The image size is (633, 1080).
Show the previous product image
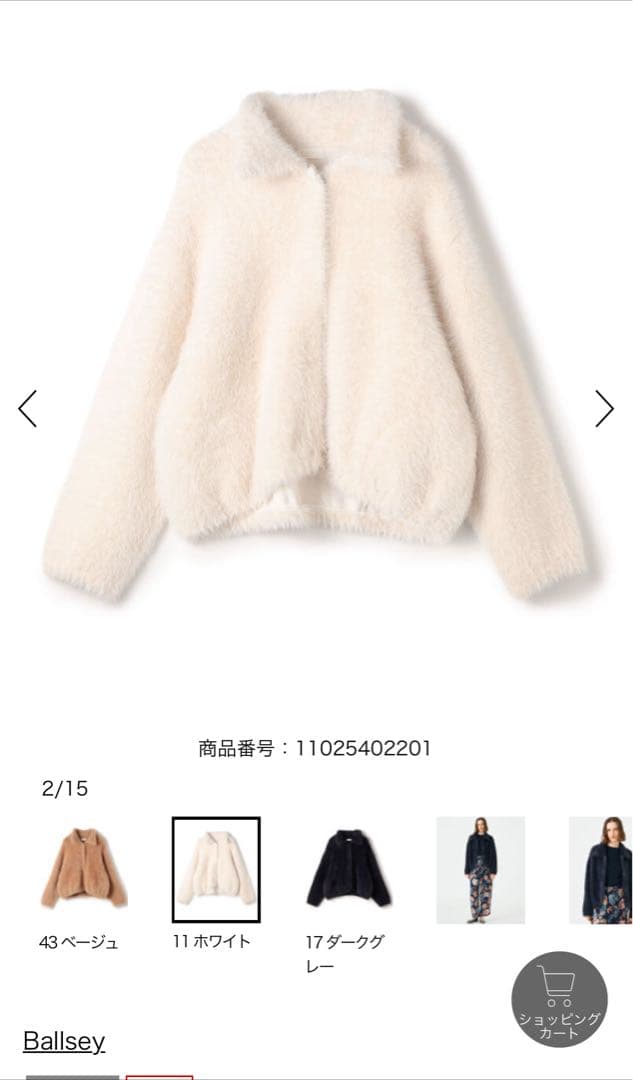coord(27,408)
